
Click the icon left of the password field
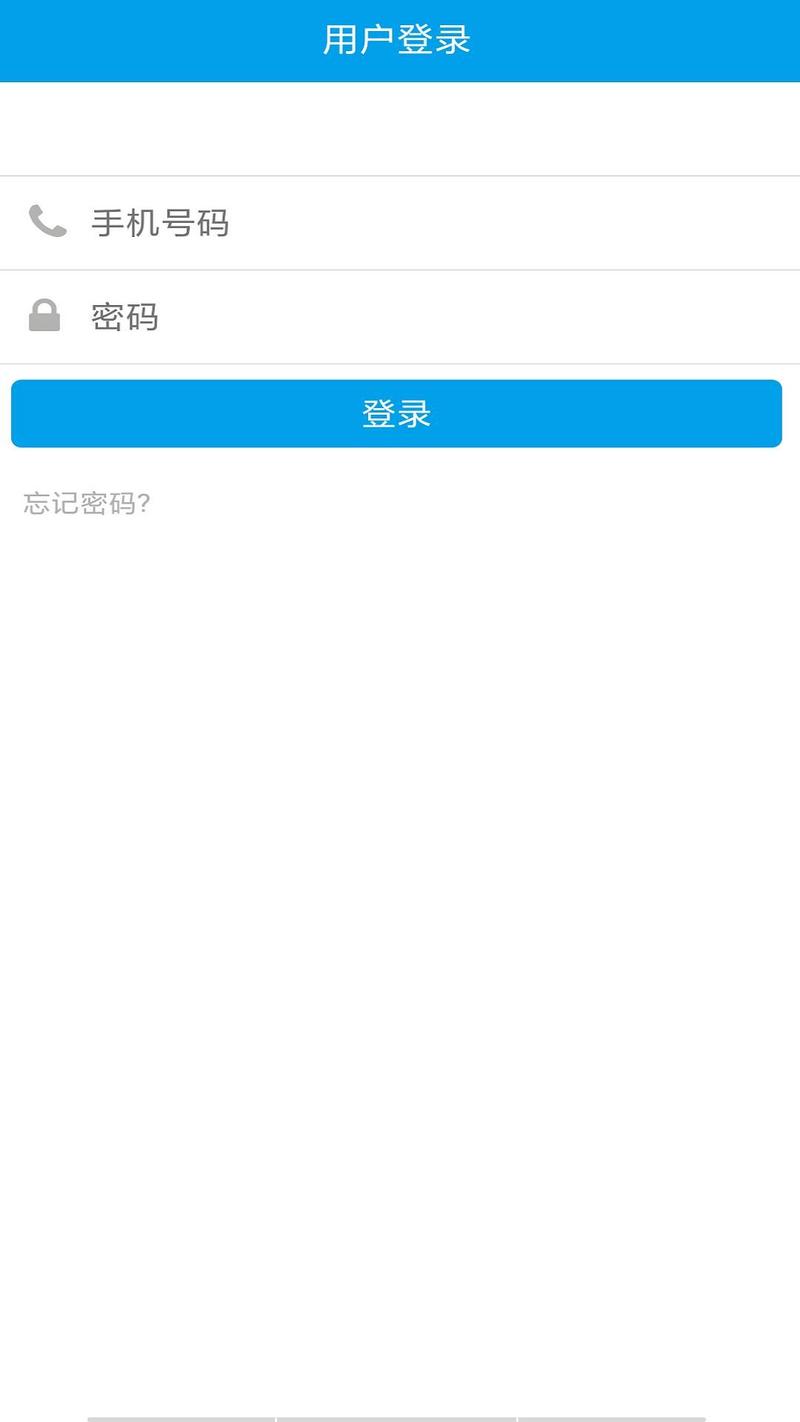(x=45, y=316)
